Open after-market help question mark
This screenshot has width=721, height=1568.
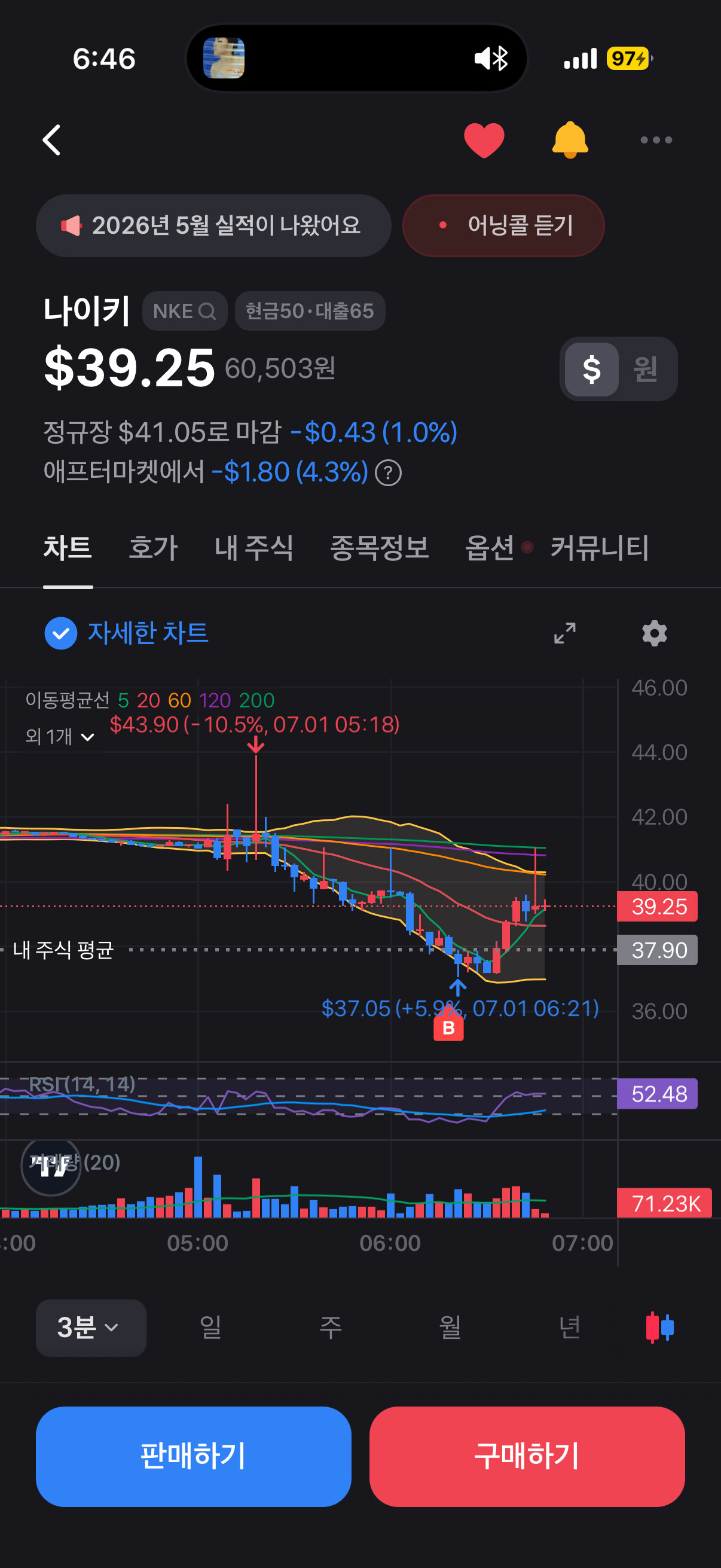(x=387, y=473)
